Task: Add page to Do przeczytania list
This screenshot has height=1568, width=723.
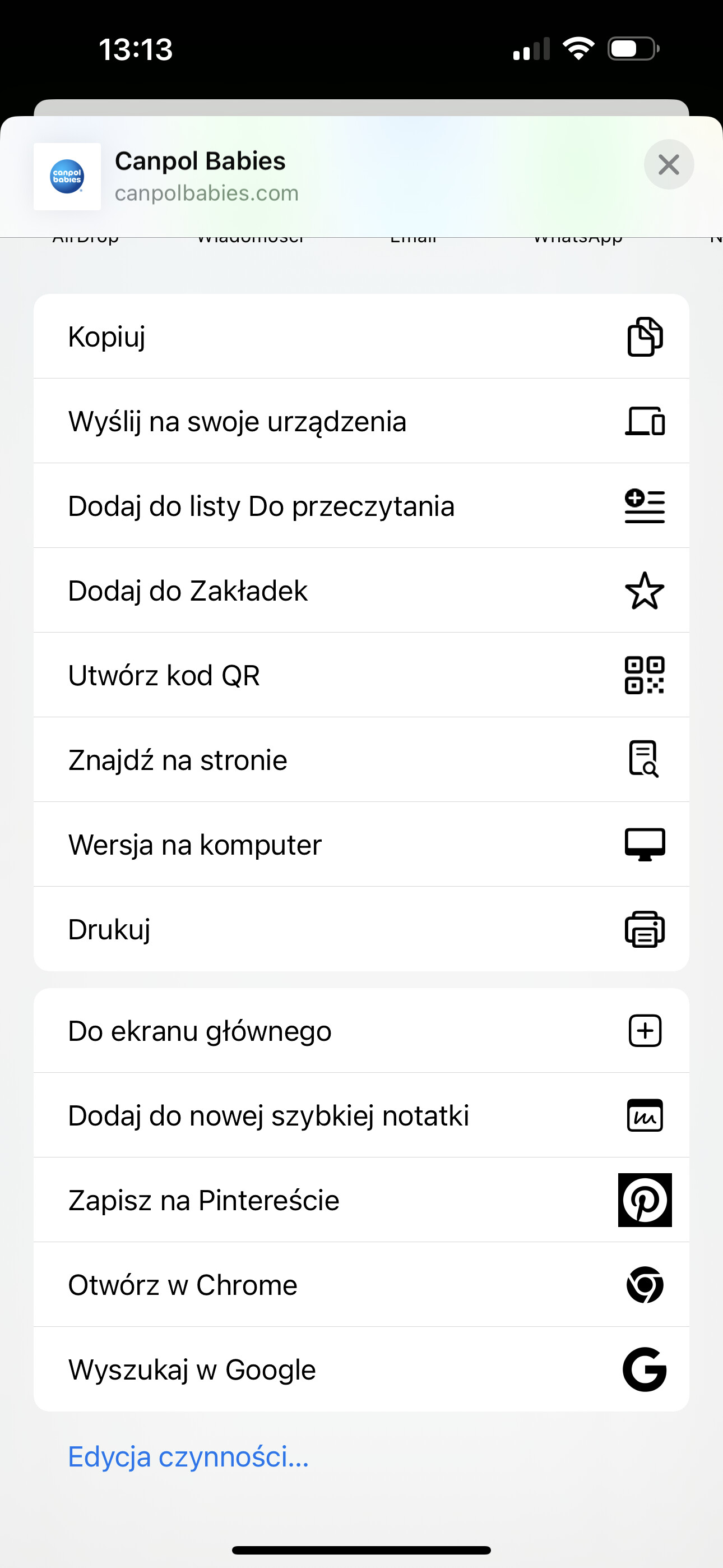Action: point(361,505)
